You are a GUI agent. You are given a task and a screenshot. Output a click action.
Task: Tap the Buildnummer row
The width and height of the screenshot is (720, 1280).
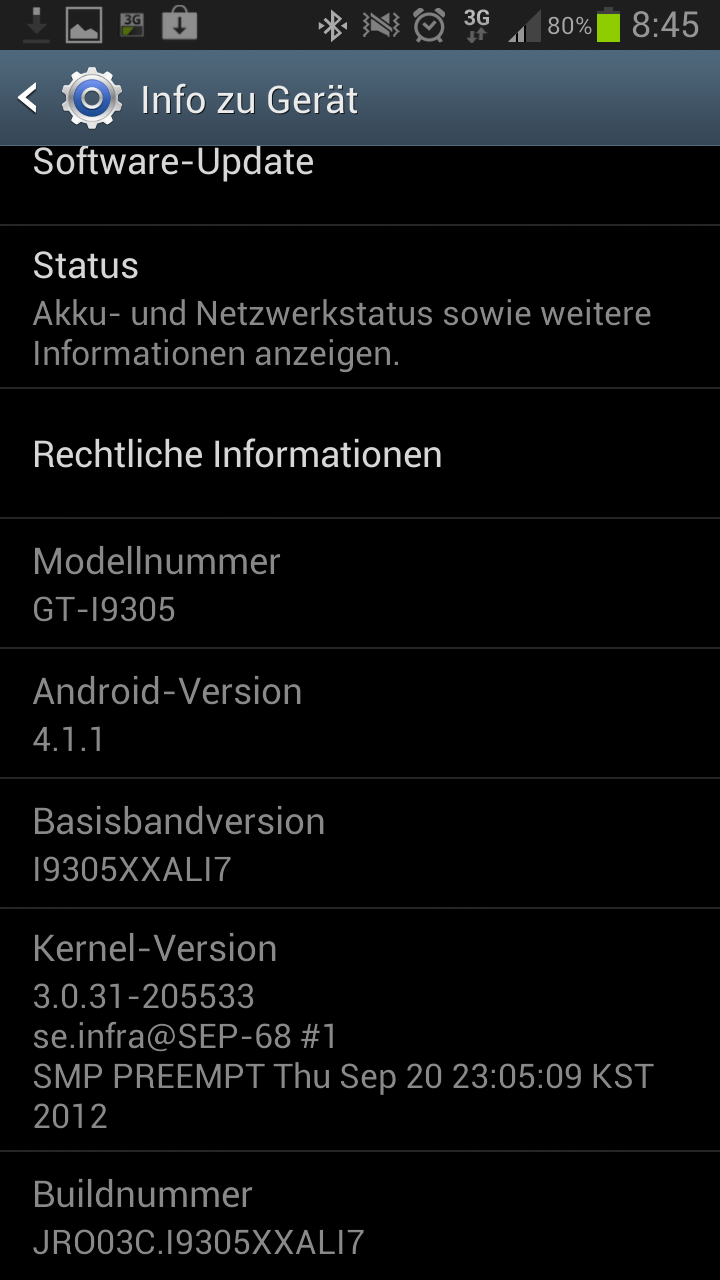(360, 1216)
